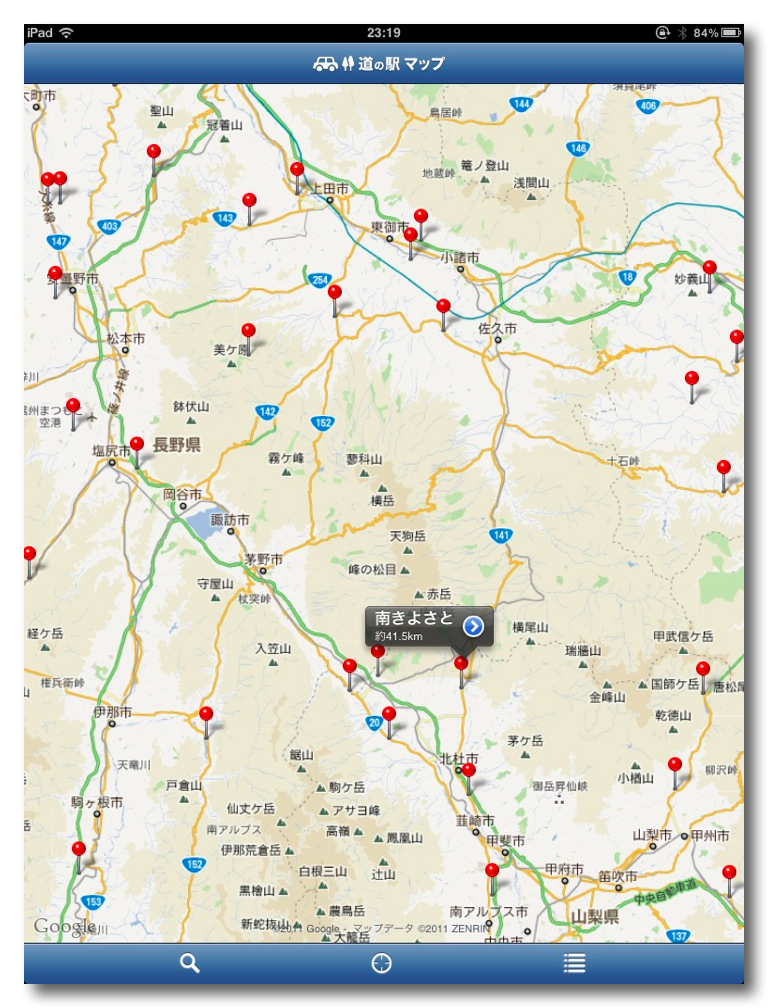Select the pin just below 北杜市
The image size is (768, 1008).
coord(468,771)
